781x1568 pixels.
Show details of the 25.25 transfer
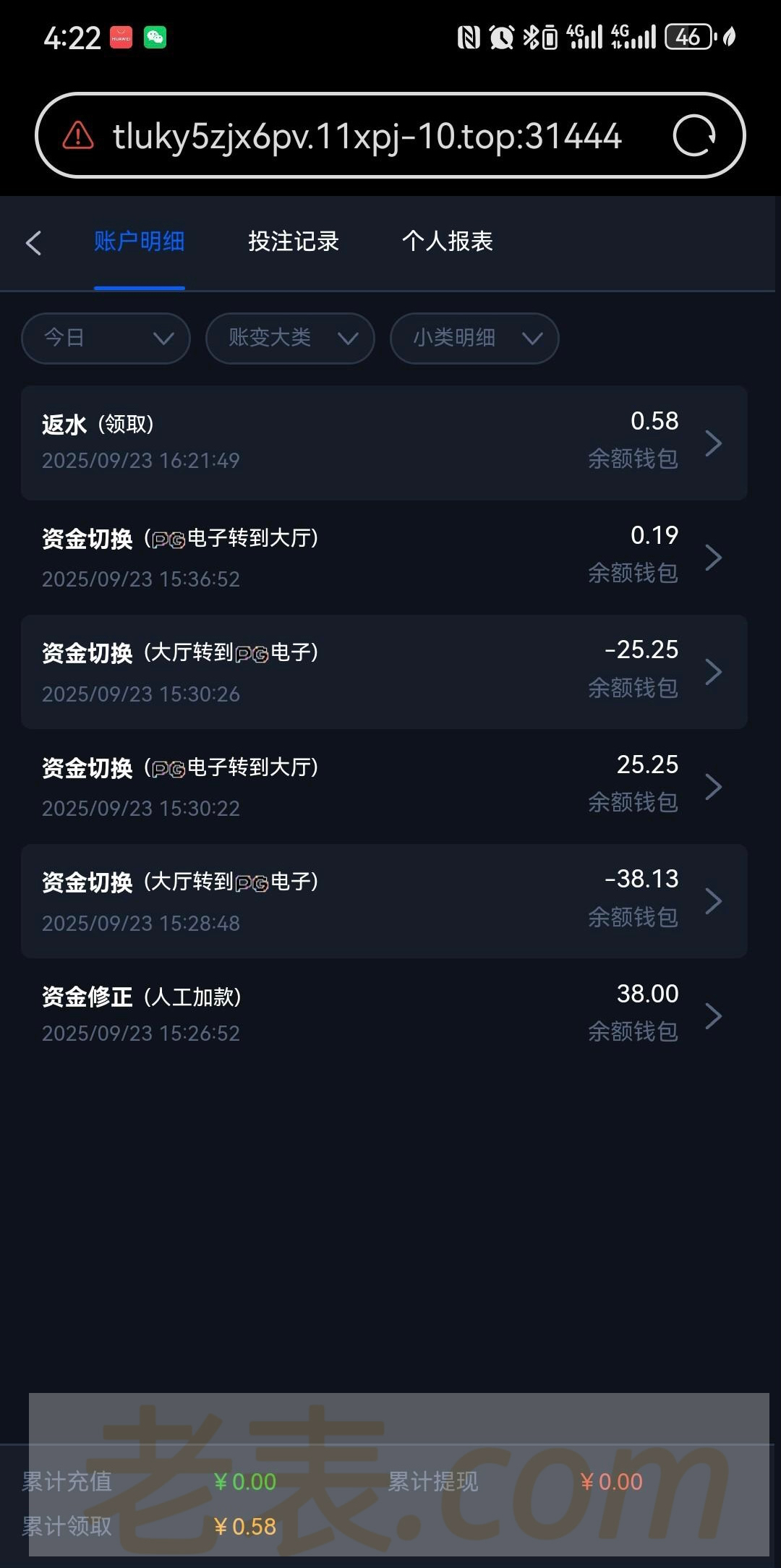tap(384, 786)
